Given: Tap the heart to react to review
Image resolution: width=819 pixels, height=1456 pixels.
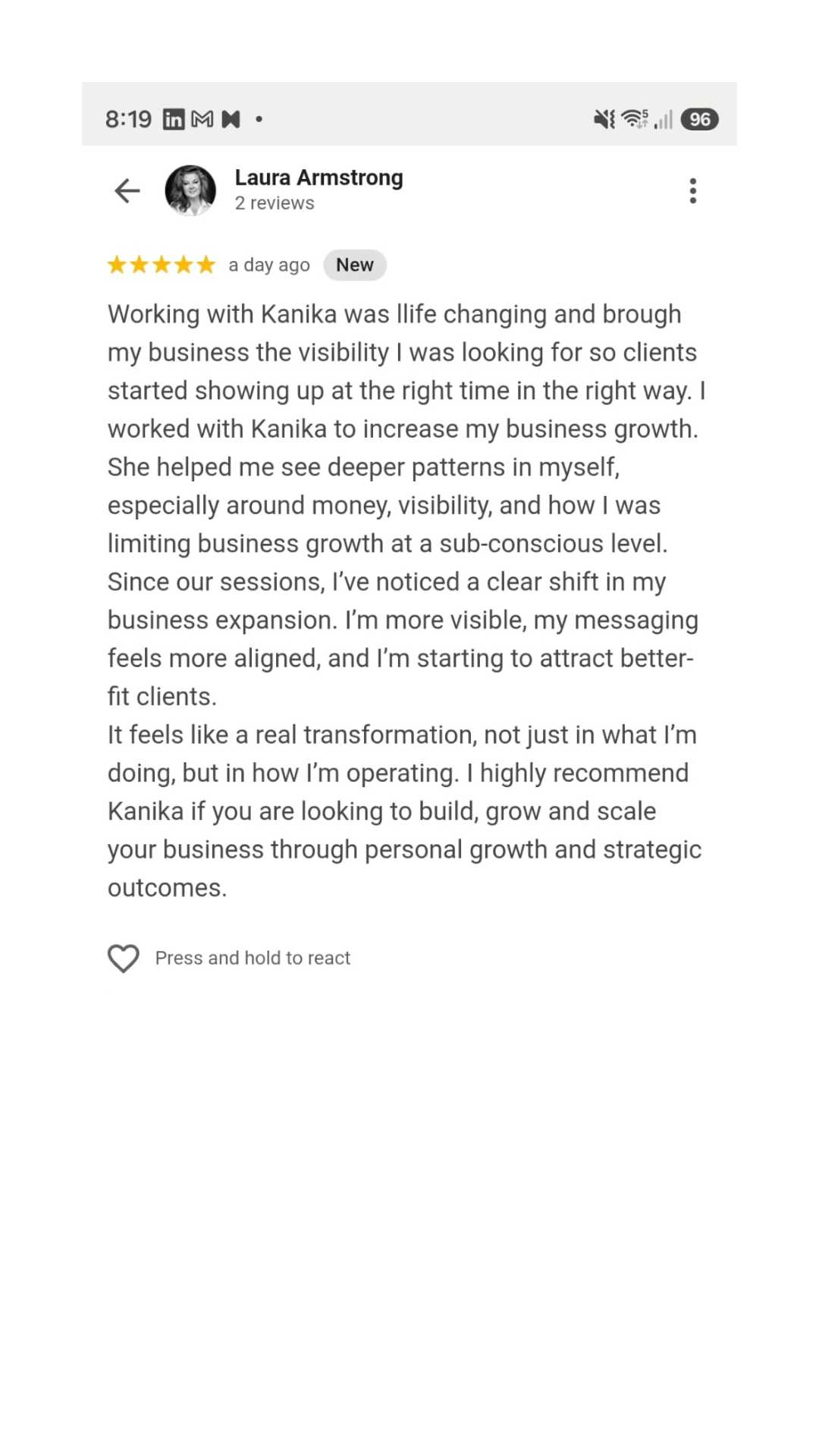Looking at the screenshot, I should (x=124, y=958).
